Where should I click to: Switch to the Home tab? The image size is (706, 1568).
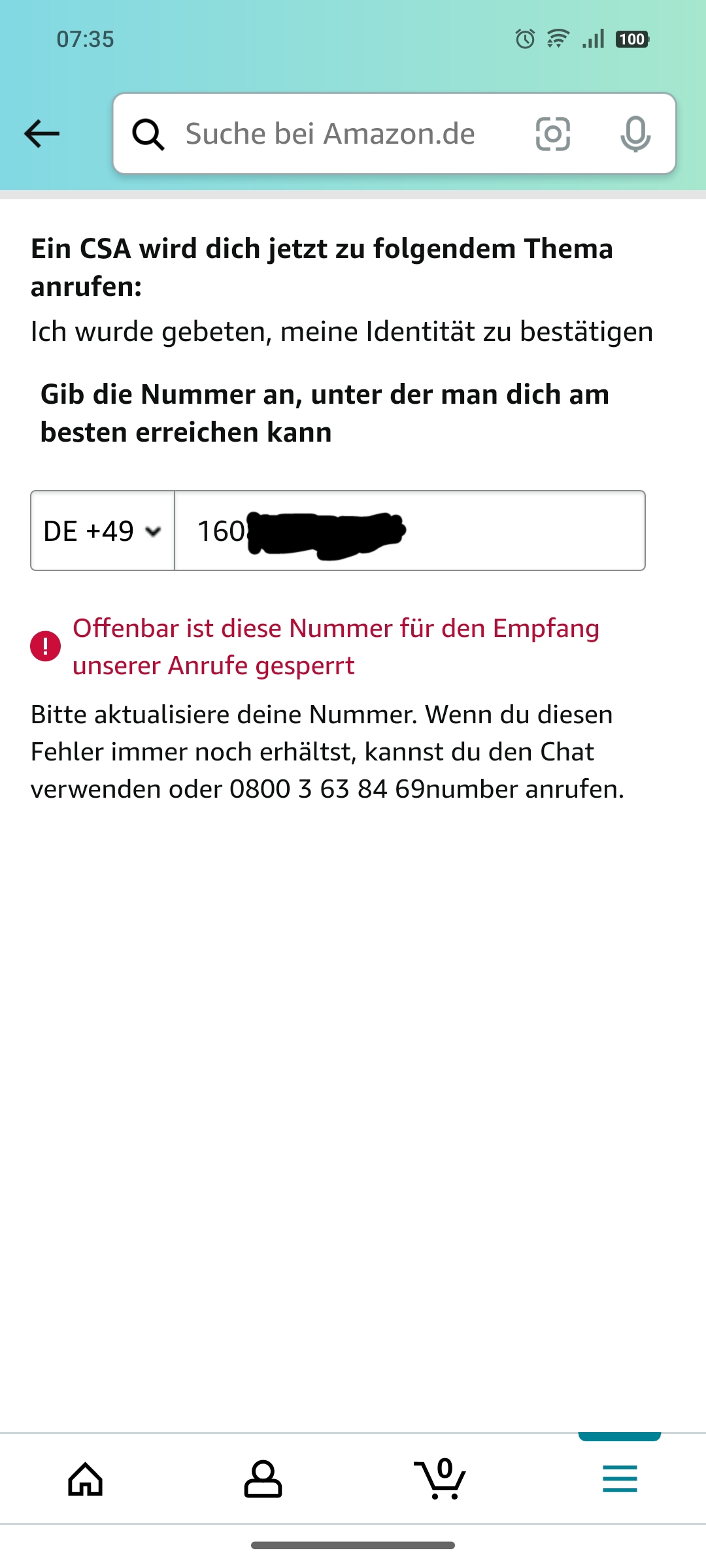point(86,1479)
